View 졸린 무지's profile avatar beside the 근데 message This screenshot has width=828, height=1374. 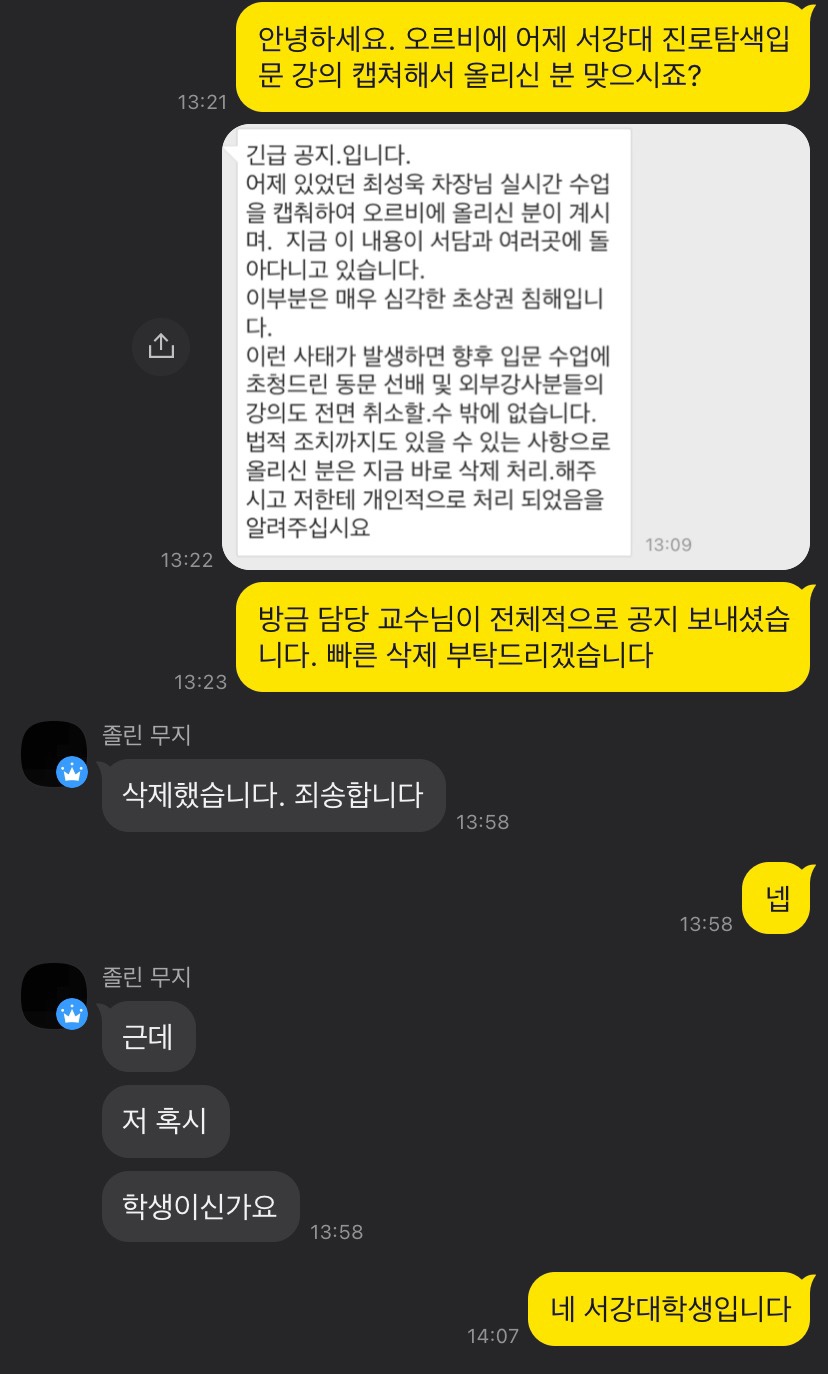[x=54, y=995]
